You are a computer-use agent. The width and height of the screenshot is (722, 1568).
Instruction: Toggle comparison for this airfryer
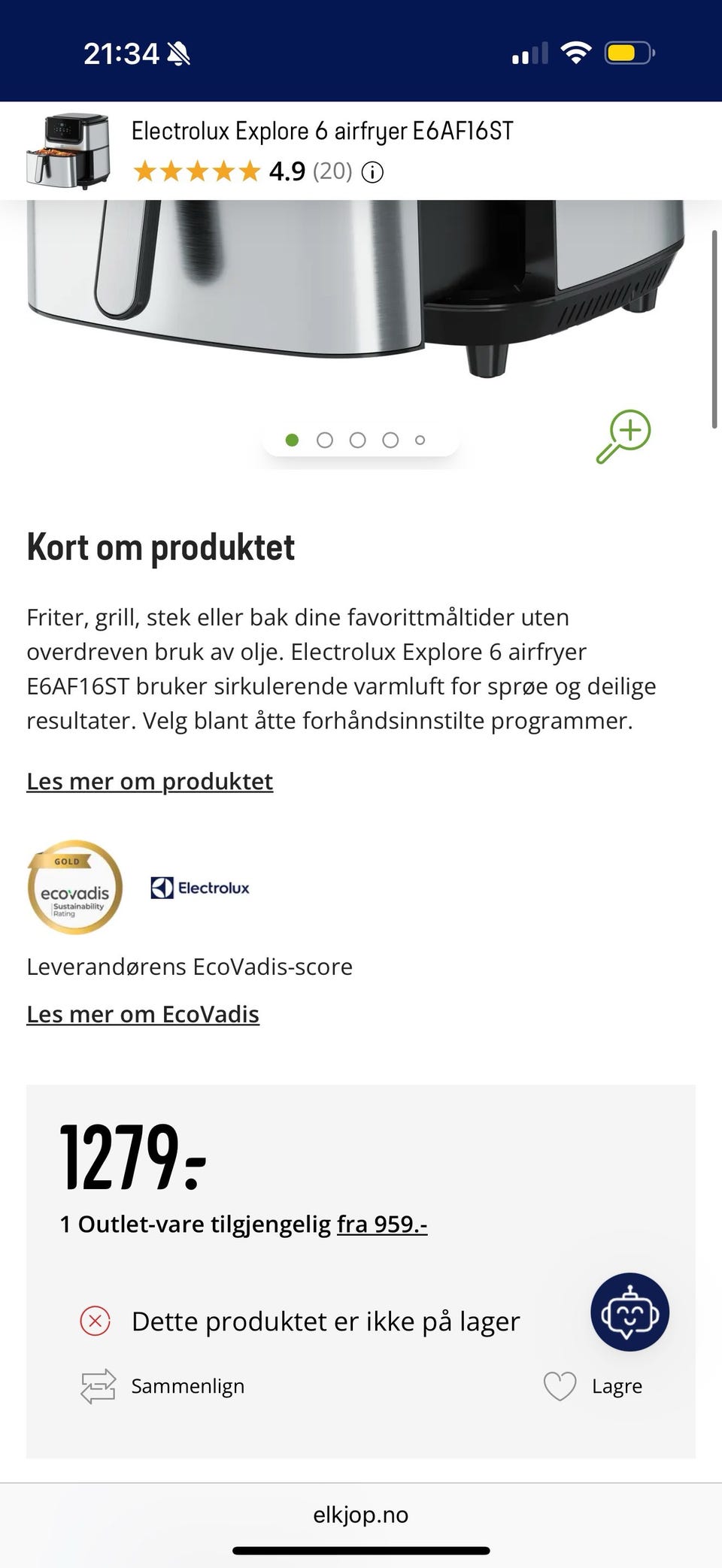tap(187, 1385)
